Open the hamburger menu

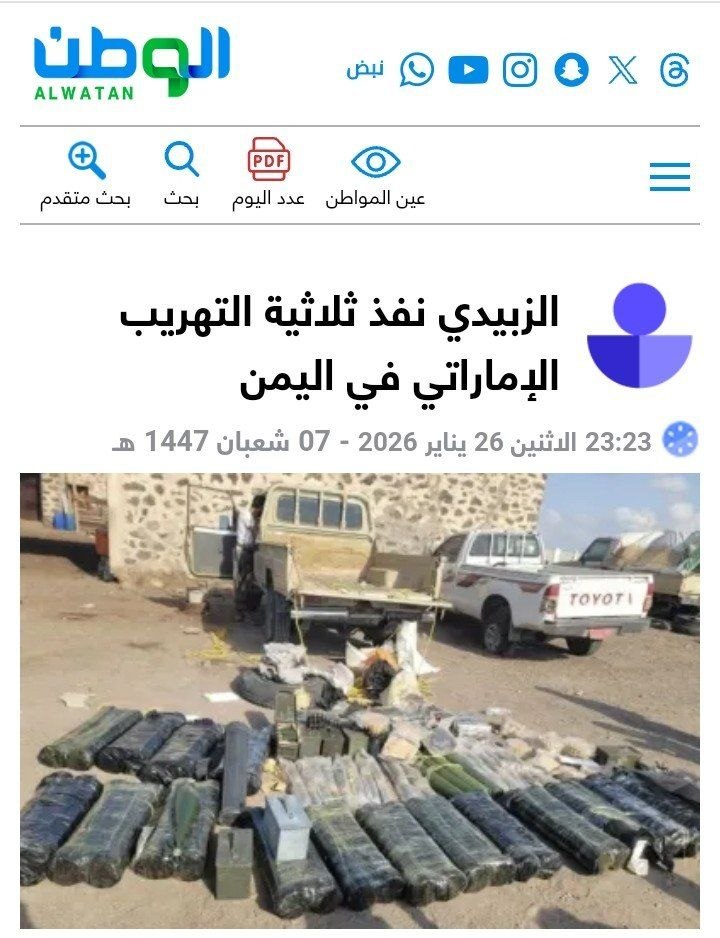[669, 177]
